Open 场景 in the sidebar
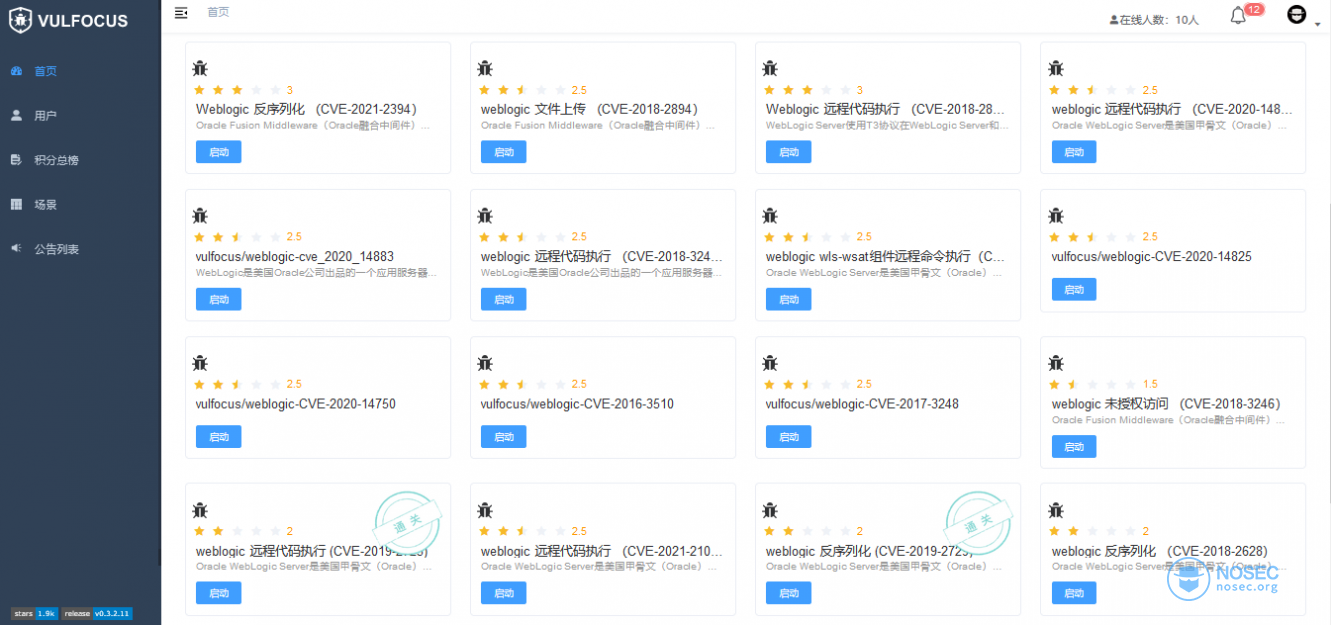The width and height of the screenshot is (1331, 625). coord(45,204)
